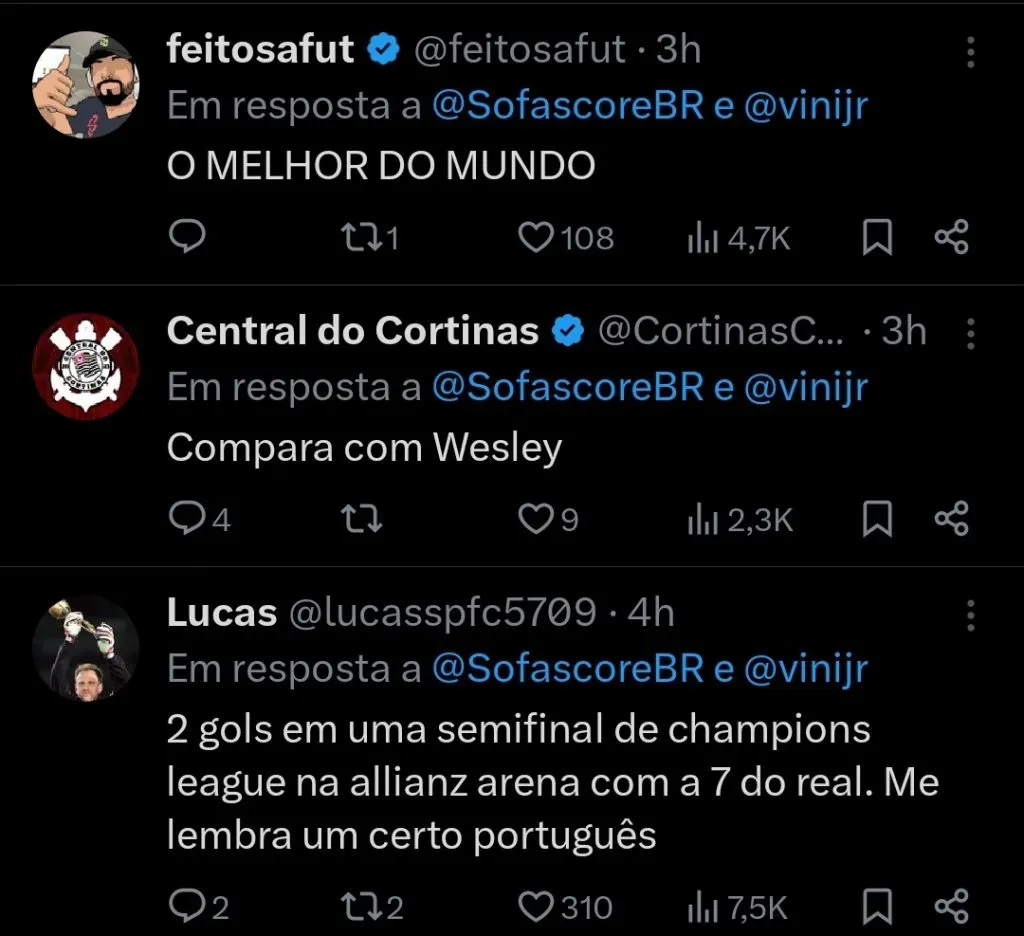This screenshot has width=1024, height=936.
Task: Open Lucas's profile picture
Action: point(86,649)
